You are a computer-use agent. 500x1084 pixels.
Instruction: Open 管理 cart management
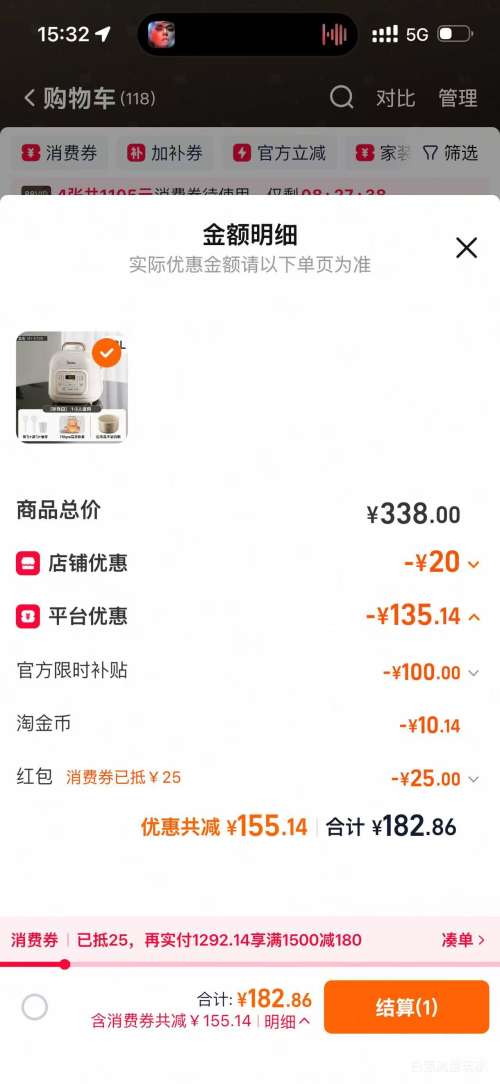458,98
